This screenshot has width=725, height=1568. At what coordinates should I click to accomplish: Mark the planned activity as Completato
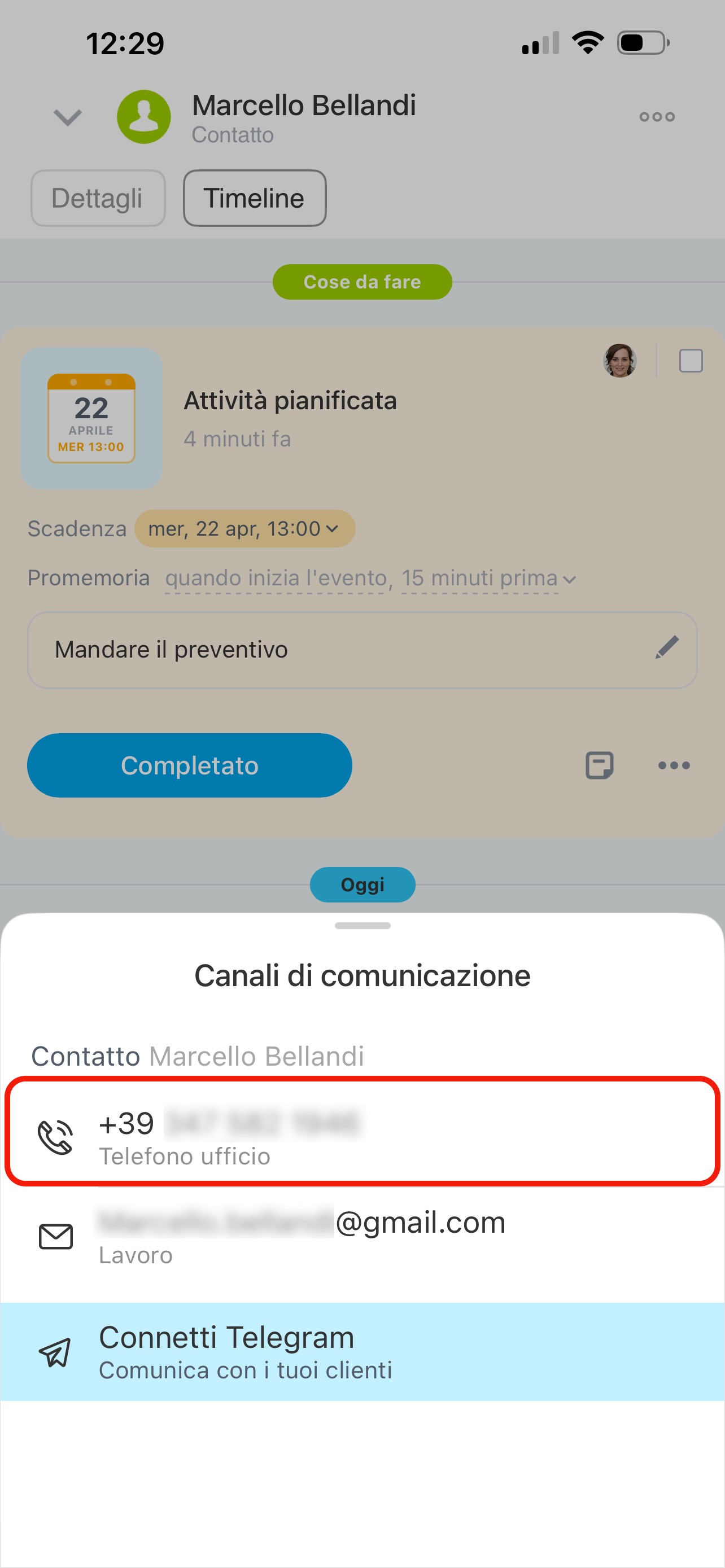point(189,765)
